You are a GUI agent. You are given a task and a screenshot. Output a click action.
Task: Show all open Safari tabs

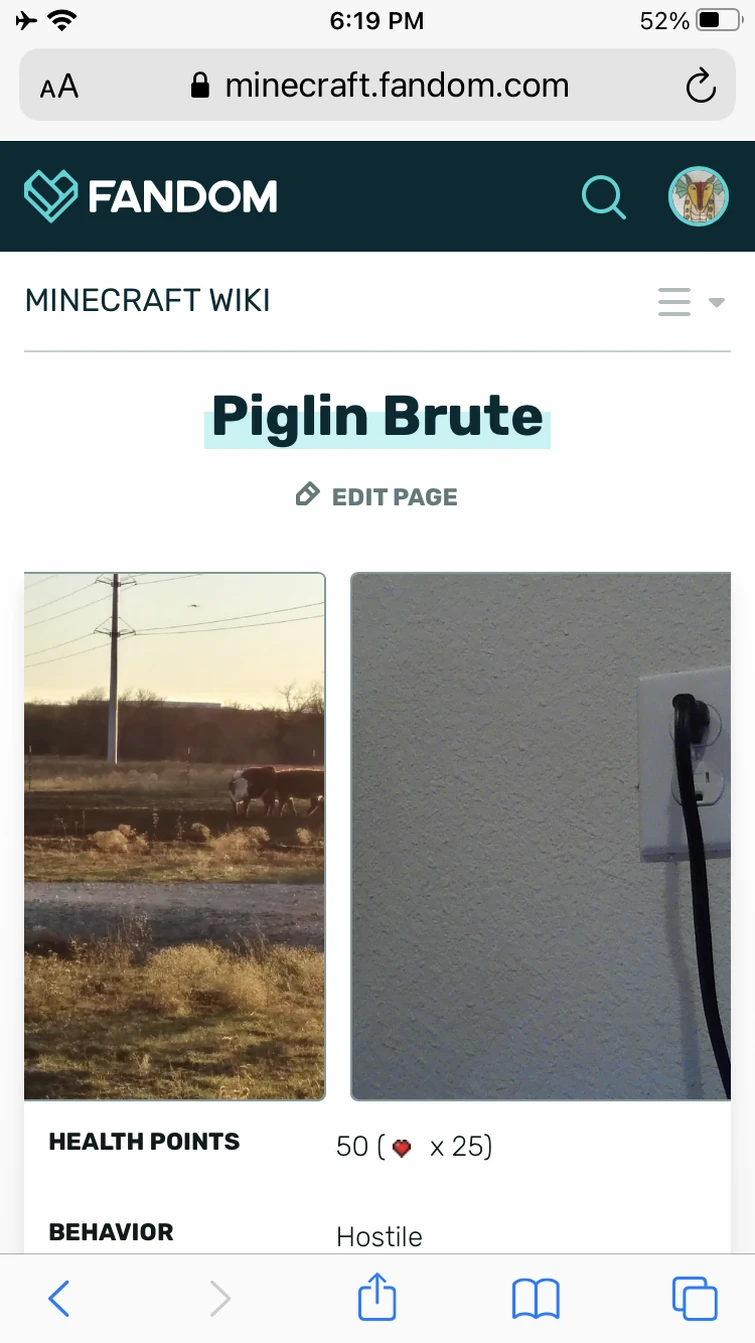coord(694,1299)
